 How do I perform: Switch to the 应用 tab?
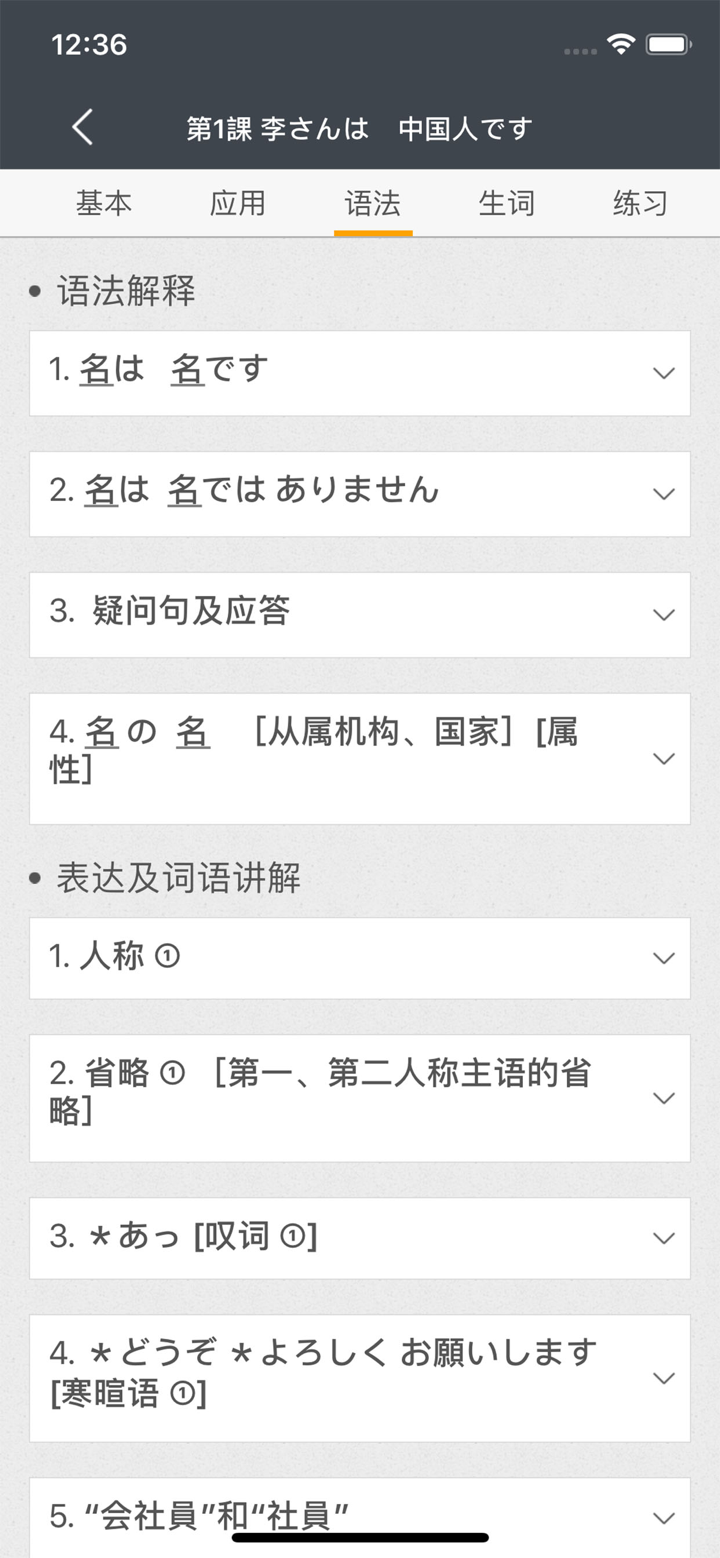(239, 203)
